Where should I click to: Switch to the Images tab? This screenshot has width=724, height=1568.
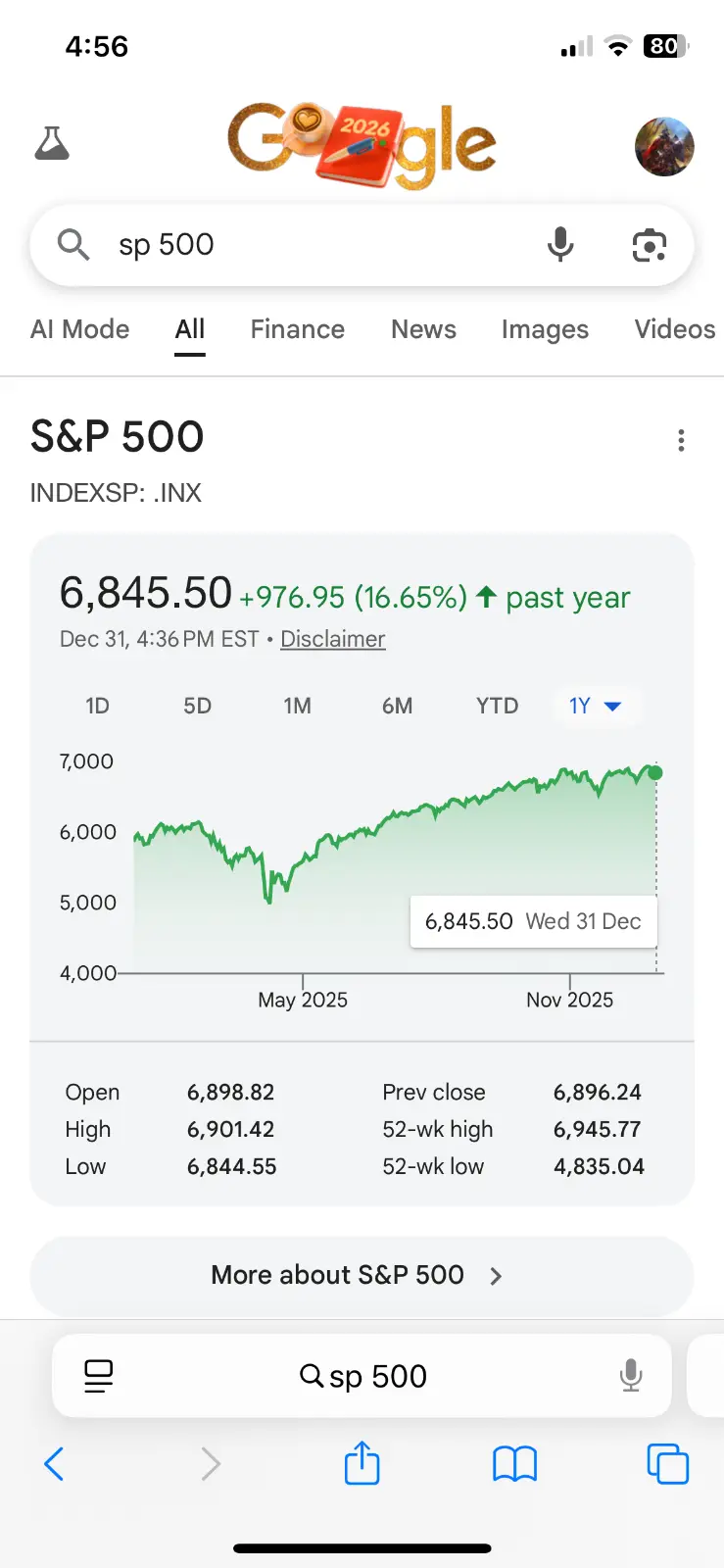click(545, 329)
